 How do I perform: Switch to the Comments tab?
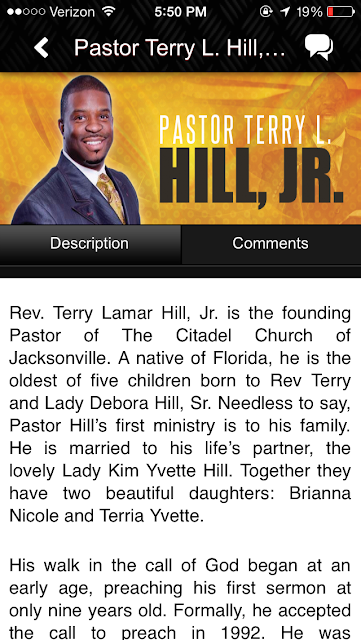point(271,244)
